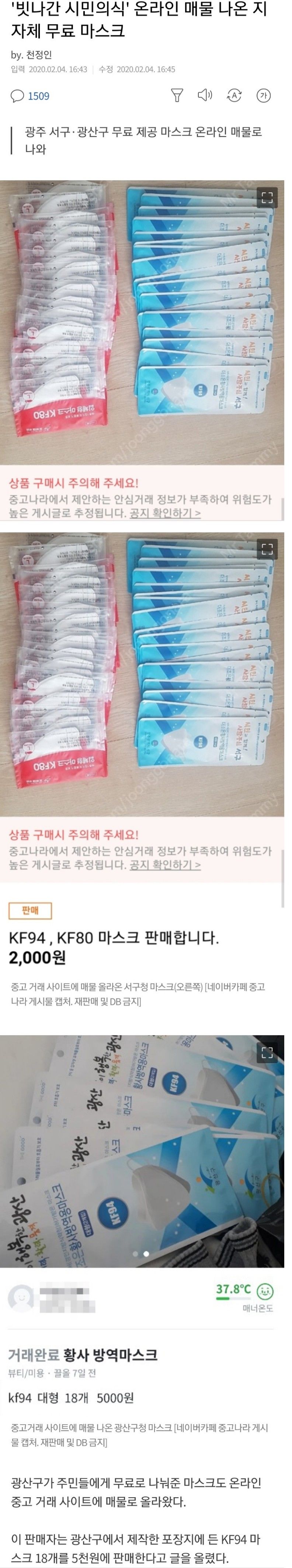Listen to the article via speaker icon
The width and height of the screenshot is (292, 1568).
pyautogui.click(x=205, y=95)
